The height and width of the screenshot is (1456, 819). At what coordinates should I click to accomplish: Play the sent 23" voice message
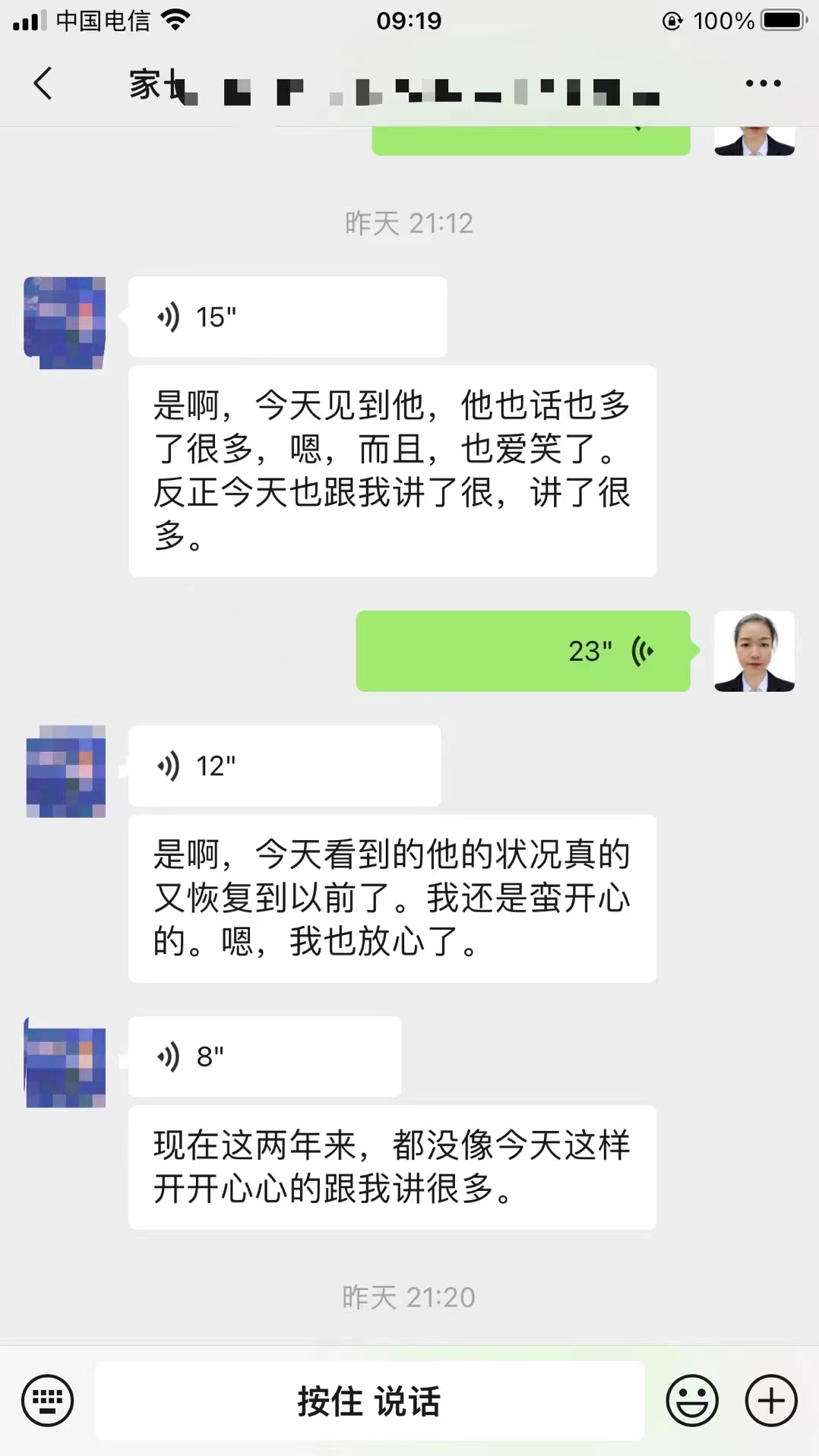[523, 651]
